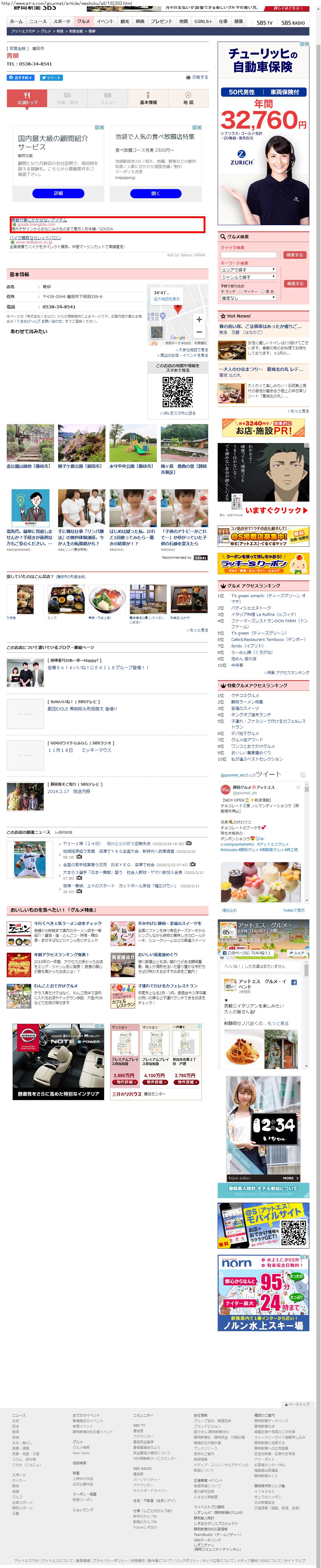Print the page with 印刷する
This screenshot has width=321, height=1568.
[197, 77]
